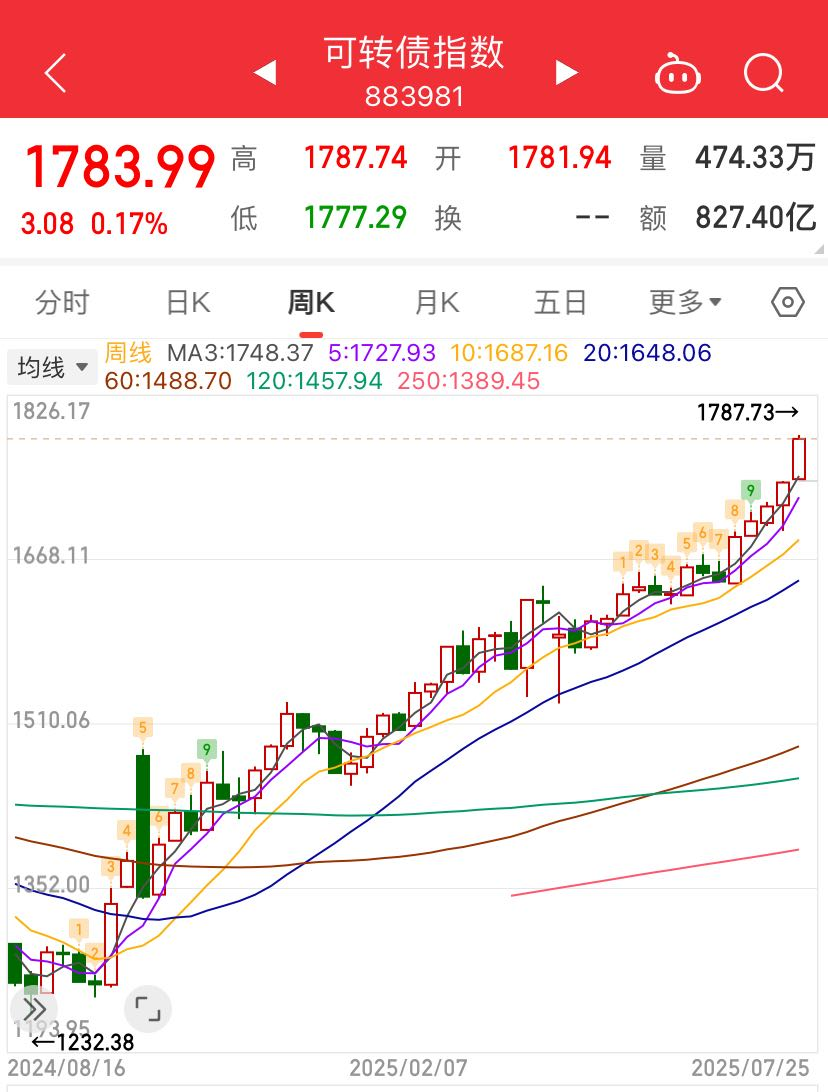Screen dimensions: 828x1092
Task: Switch to the 分时 chart tab
Action: click(62, 302)
